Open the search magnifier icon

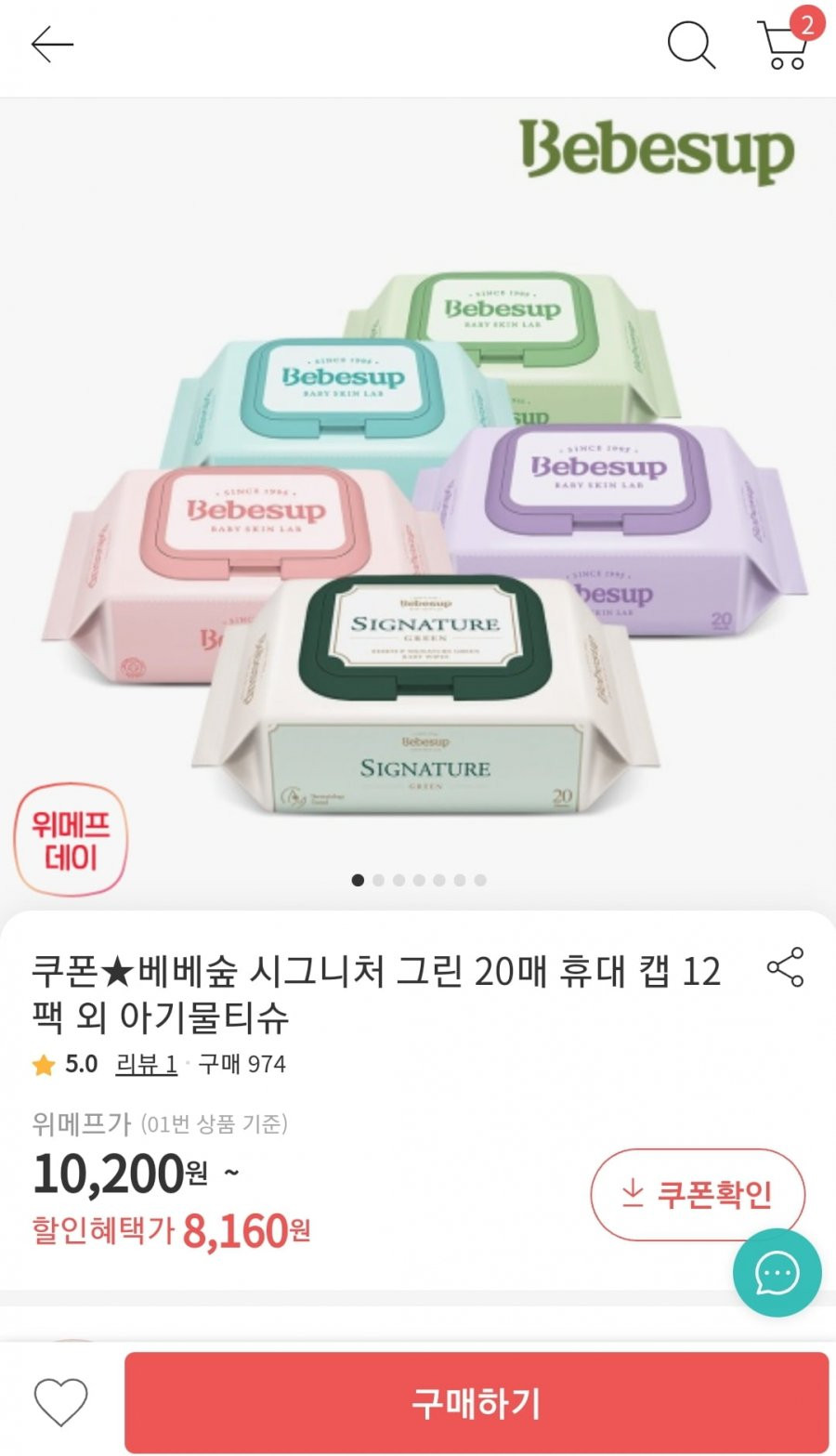692,45
